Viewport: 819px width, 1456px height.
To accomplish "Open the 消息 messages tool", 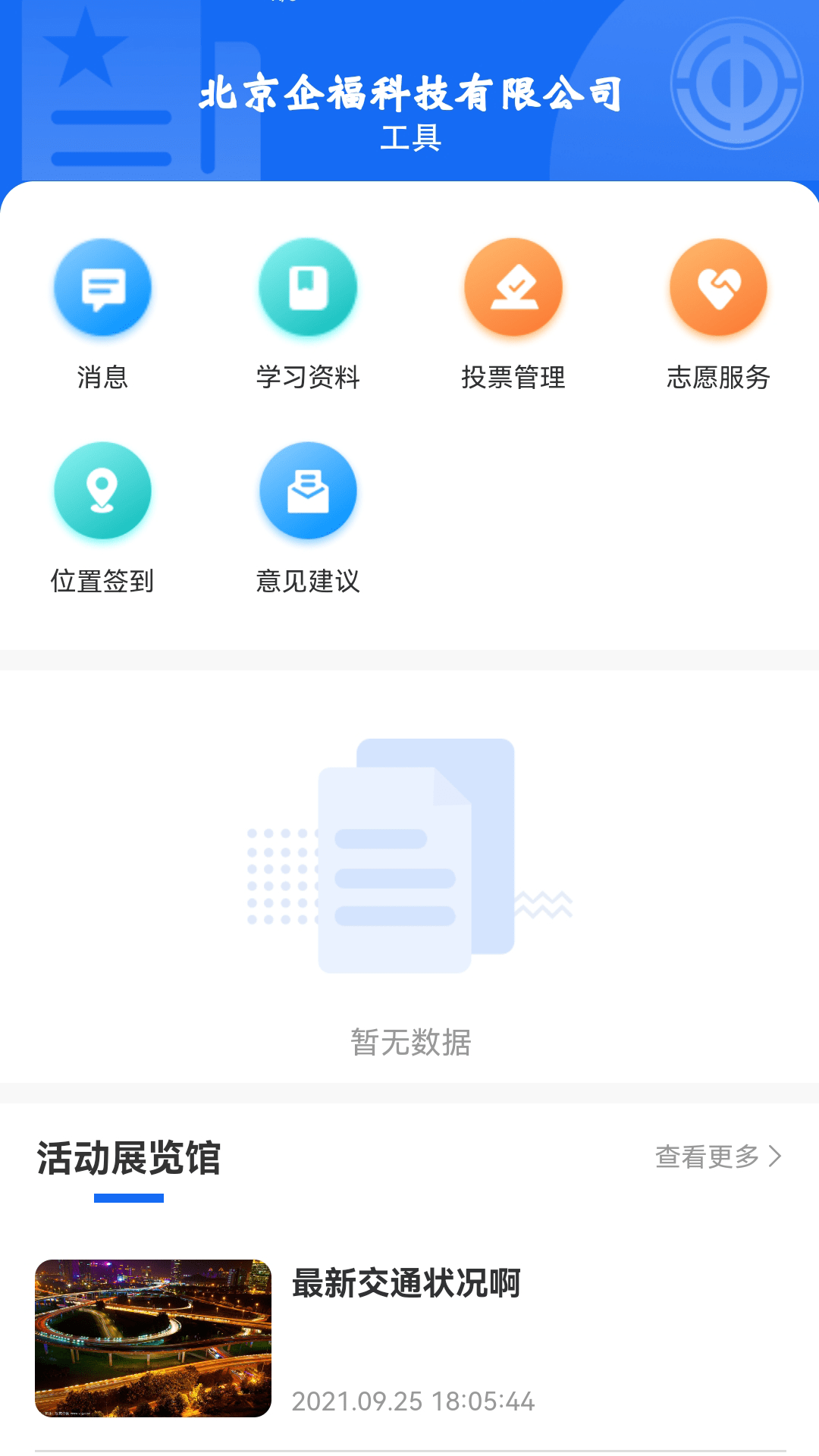I will click(102, 288).
